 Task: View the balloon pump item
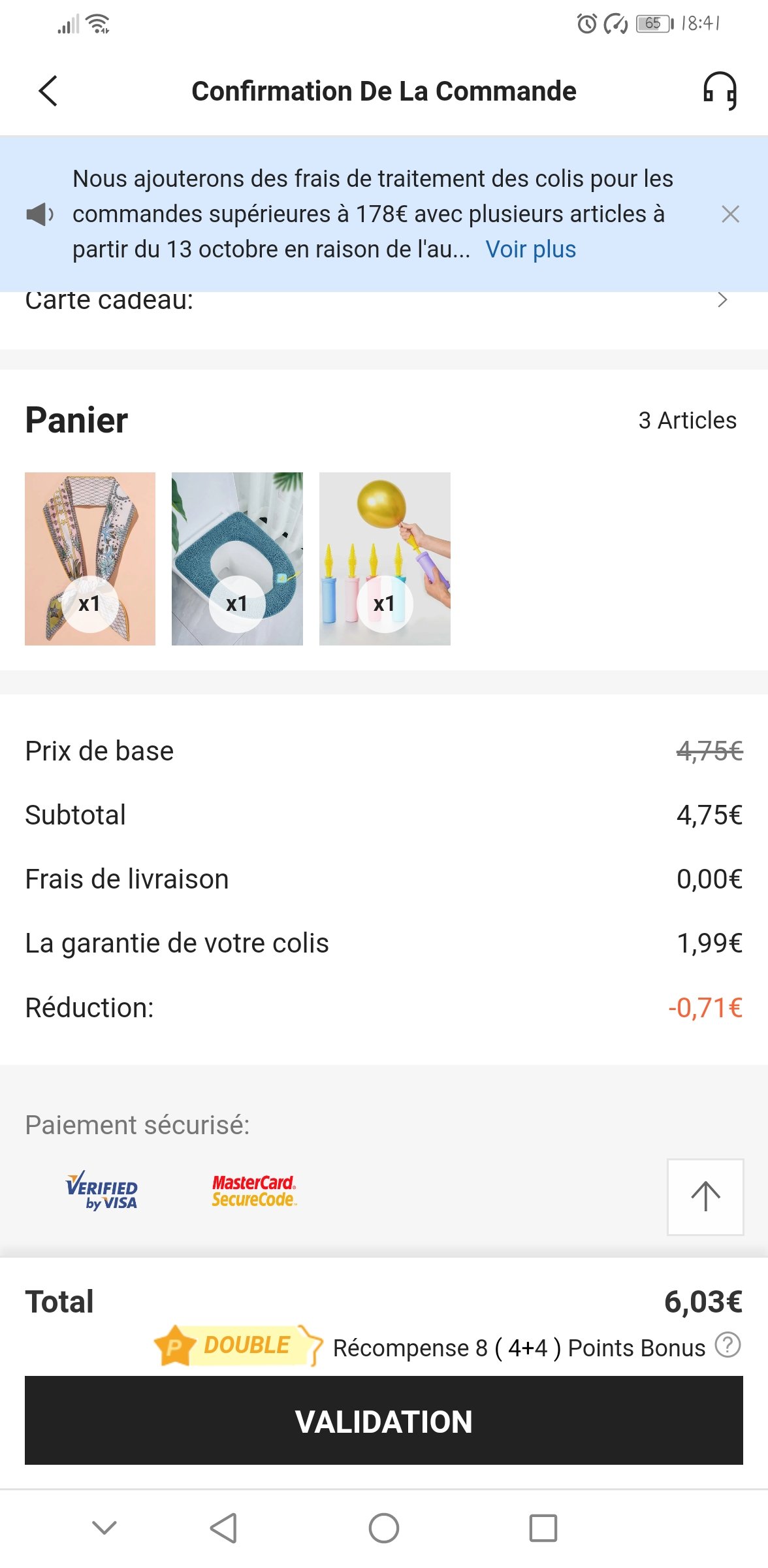[385, 559]
